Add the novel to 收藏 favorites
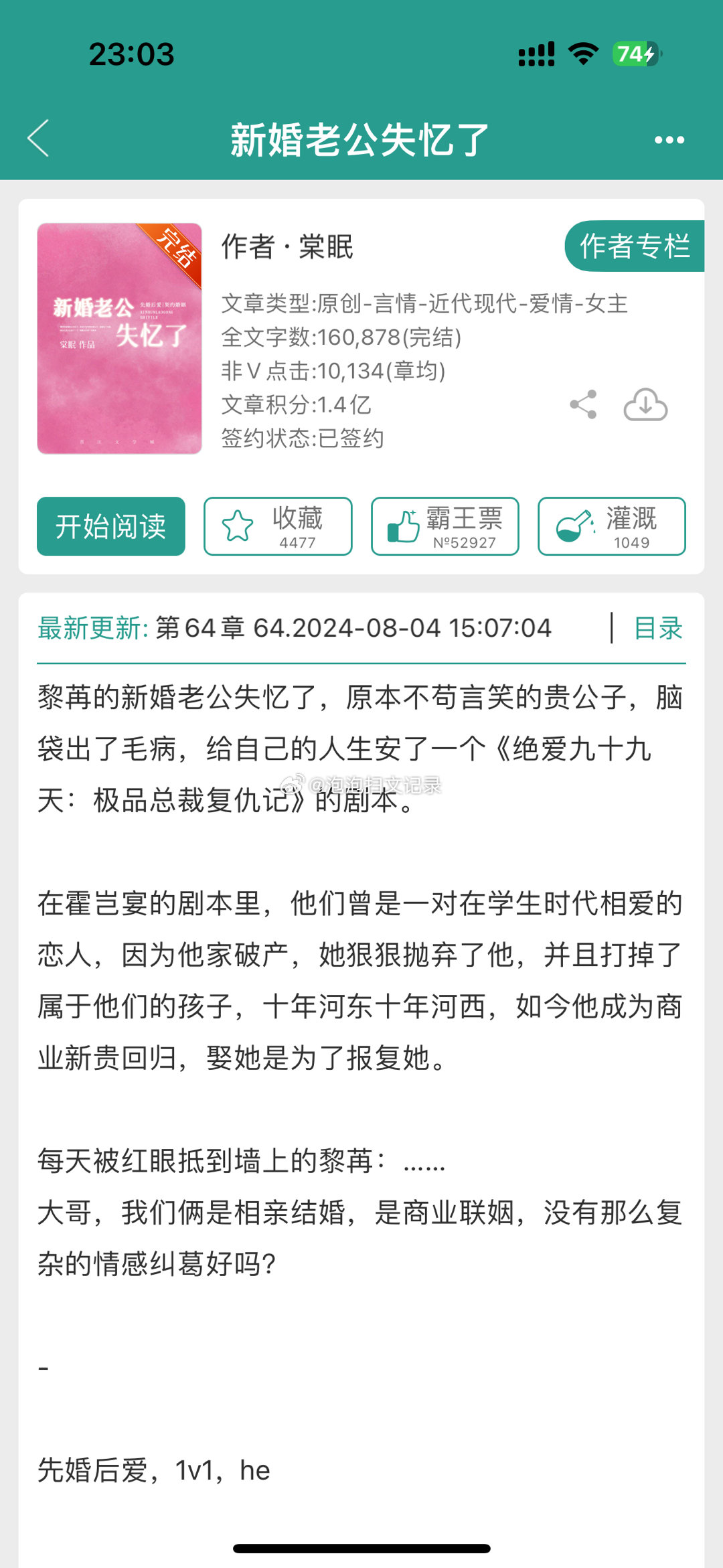The image size is (723, 1568). click(278, 526)
